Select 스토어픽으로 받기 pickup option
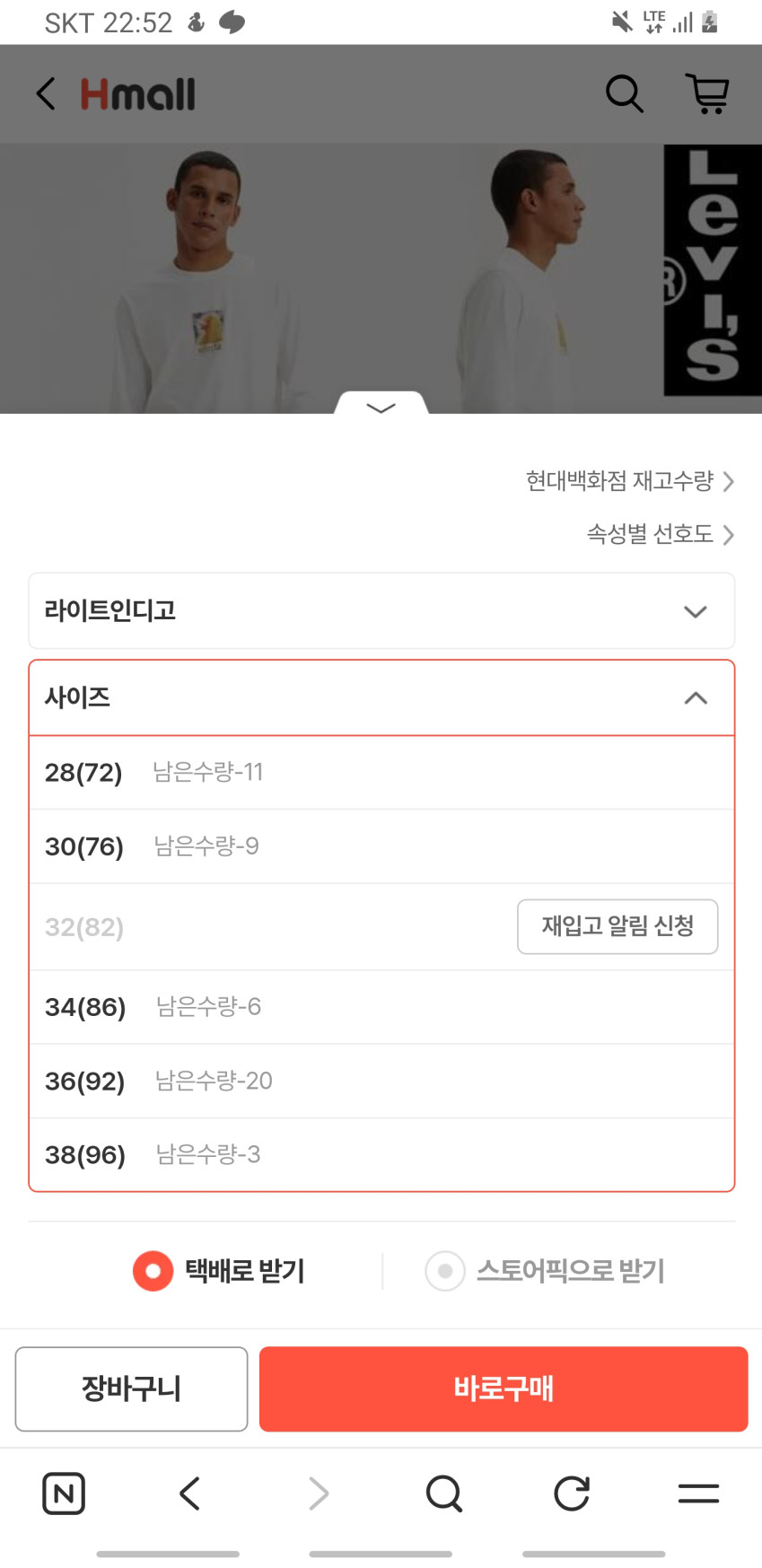The image size is (762, 1568). [545, 1271]
